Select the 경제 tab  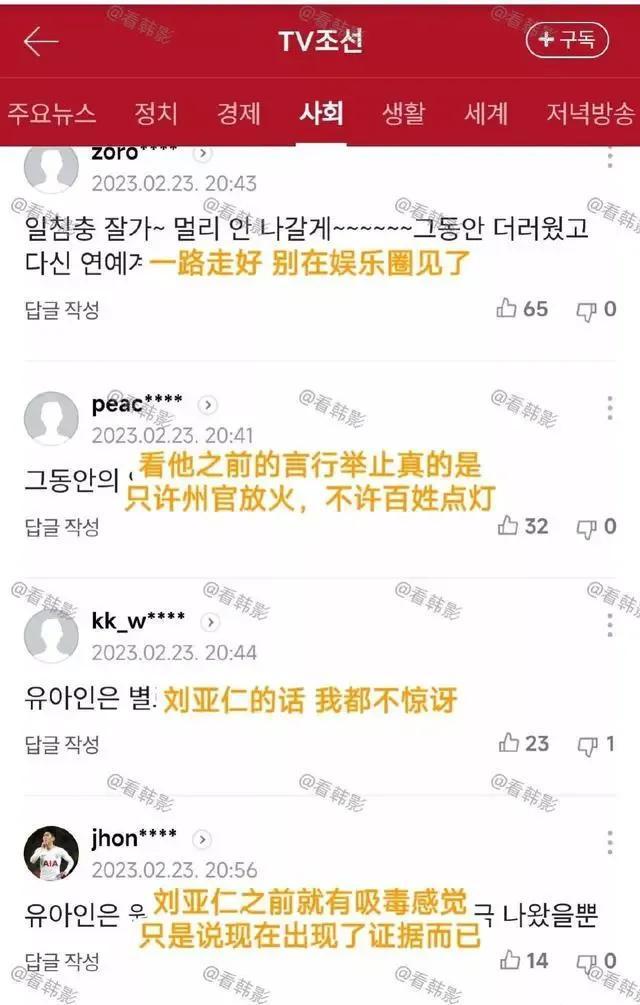click(239, 113)
